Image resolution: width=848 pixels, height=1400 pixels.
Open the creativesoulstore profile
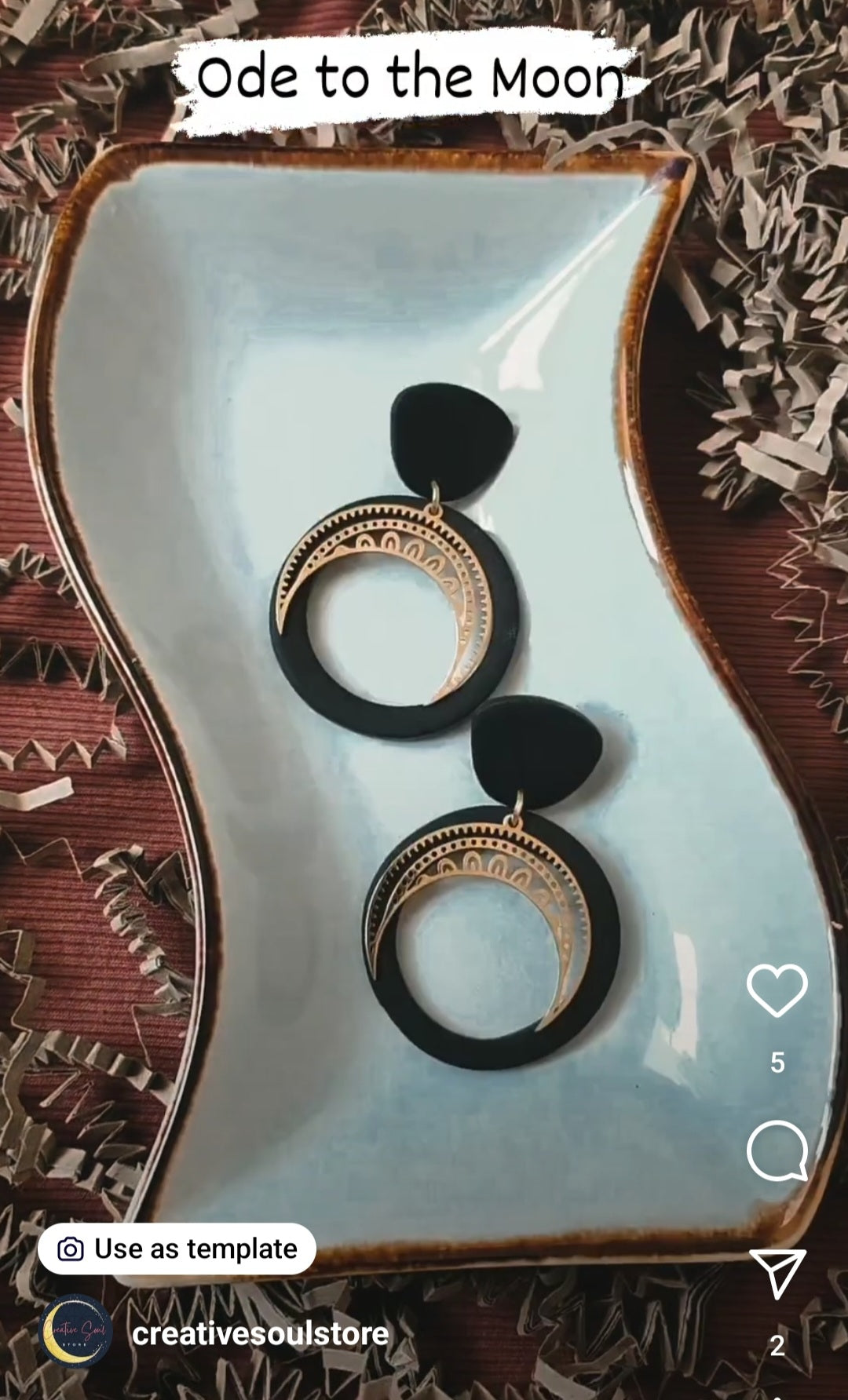coord(260,1333)
